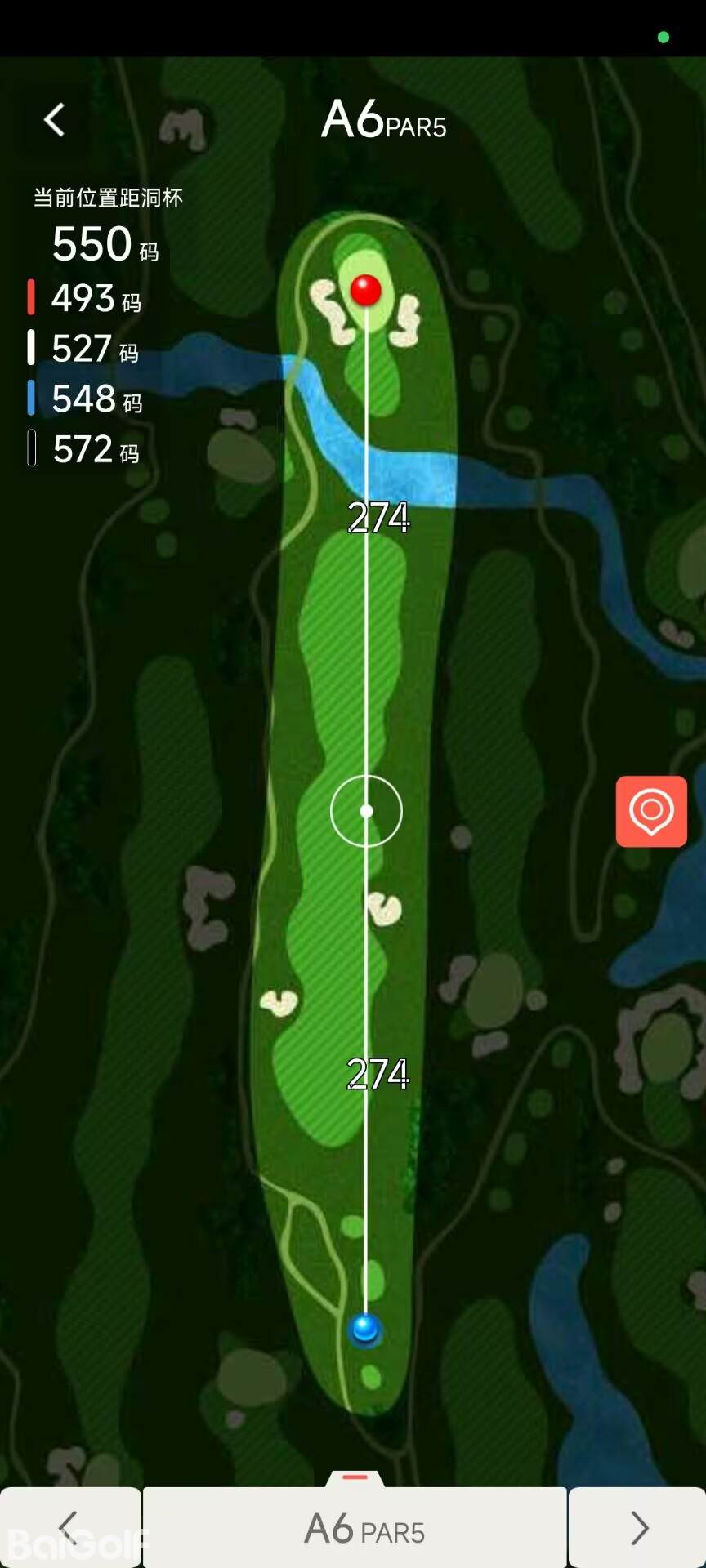Open the A6 PAR5 hole selector
This screenshot has width=706, height=1568.
355,1528
